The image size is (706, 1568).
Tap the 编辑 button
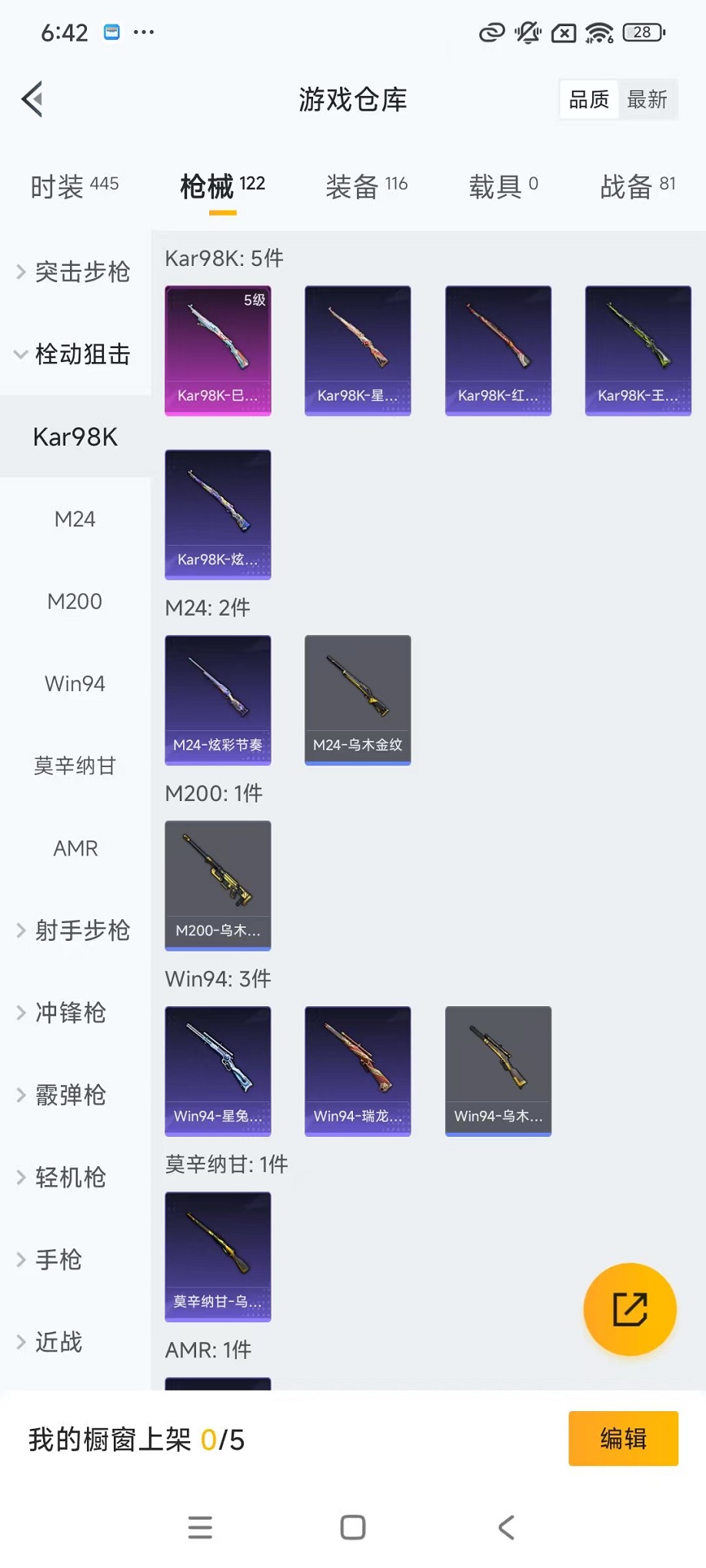click(x=623, y=1439)
